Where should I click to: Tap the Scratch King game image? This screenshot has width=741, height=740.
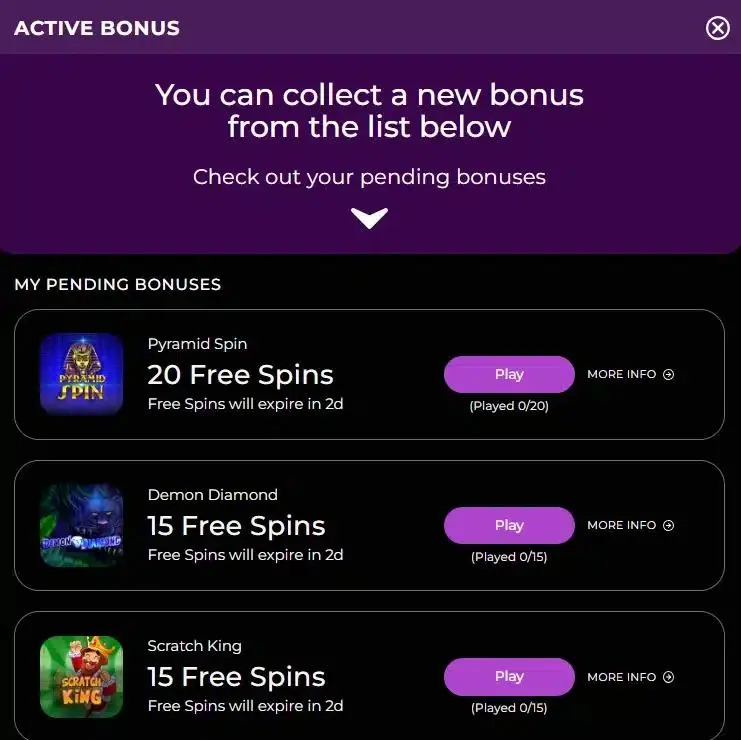[x=82, y=677]
